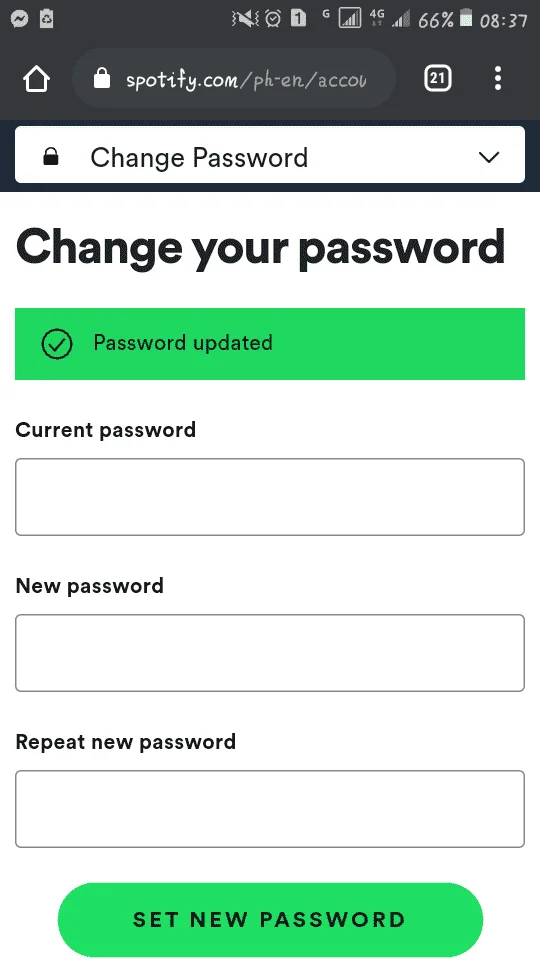The width and height of the screenshot is (540, 960).
Task: Tap the spotify.com address bar
Action: [233, 78]
